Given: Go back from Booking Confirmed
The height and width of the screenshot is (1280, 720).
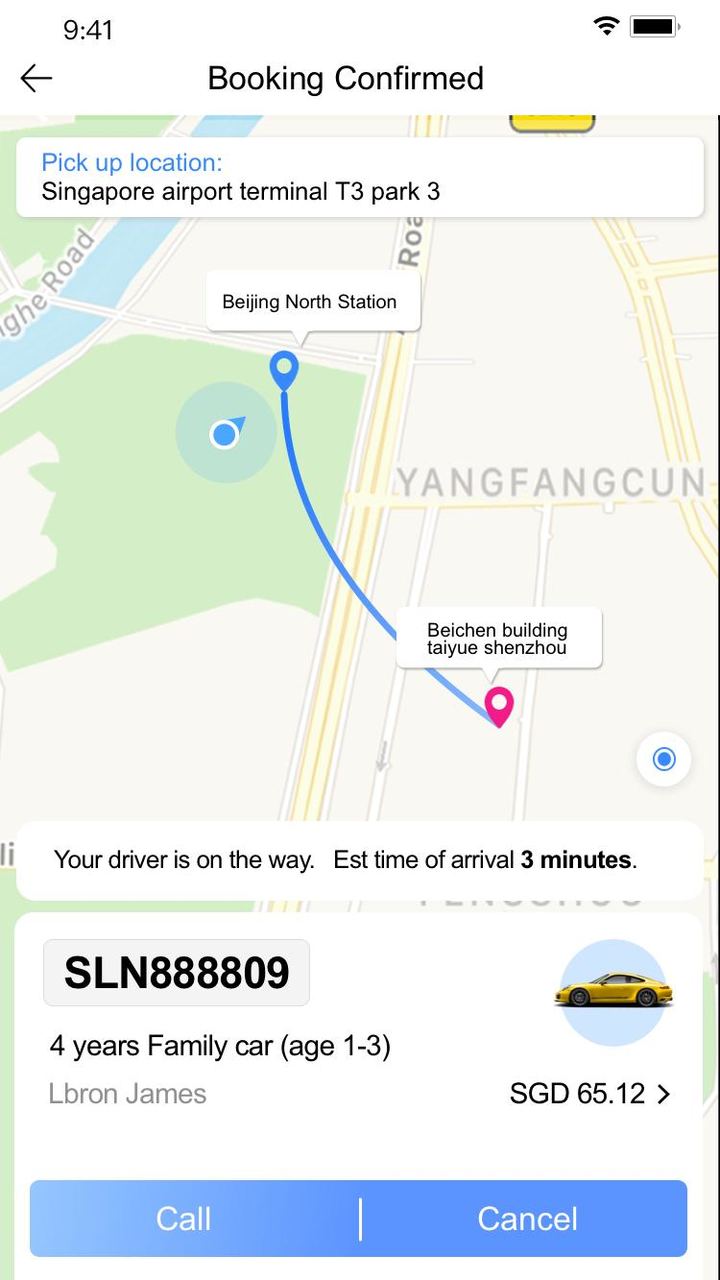Looking at the screenshot, I should click(36, 78).
